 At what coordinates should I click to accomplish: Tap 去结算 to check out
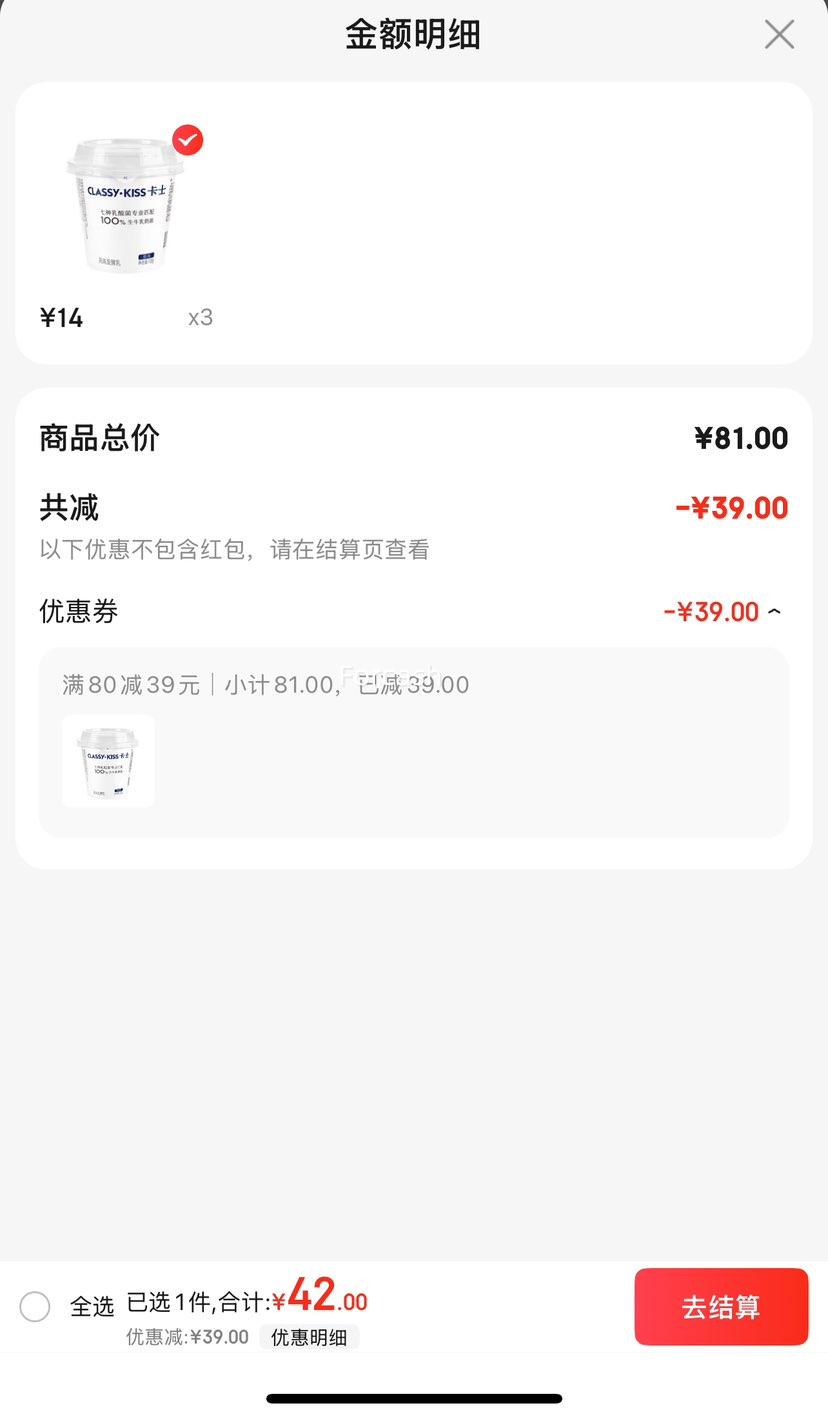(x=721, y=1307)
